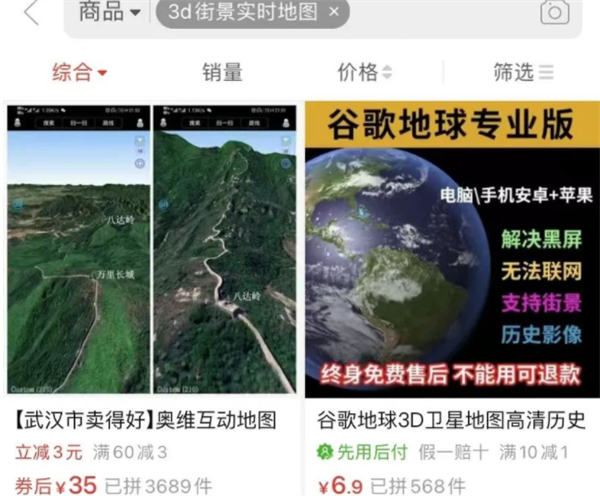Remove the 3d街景实时地图 search tag
600x496 pixels.
coord(333,12)
